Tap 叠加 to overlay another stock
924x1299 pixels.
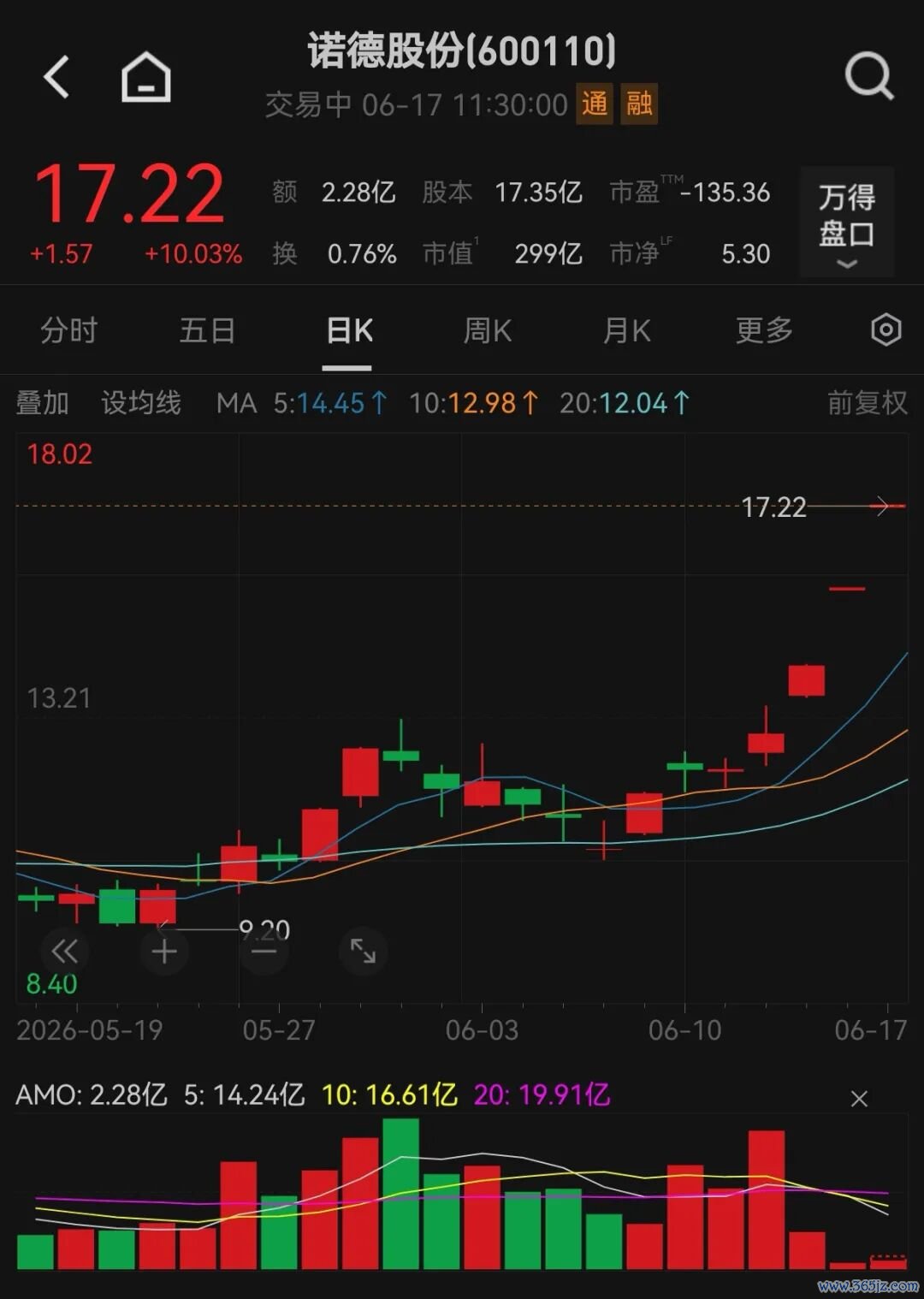pyautogui.click(x=42, y=402)
